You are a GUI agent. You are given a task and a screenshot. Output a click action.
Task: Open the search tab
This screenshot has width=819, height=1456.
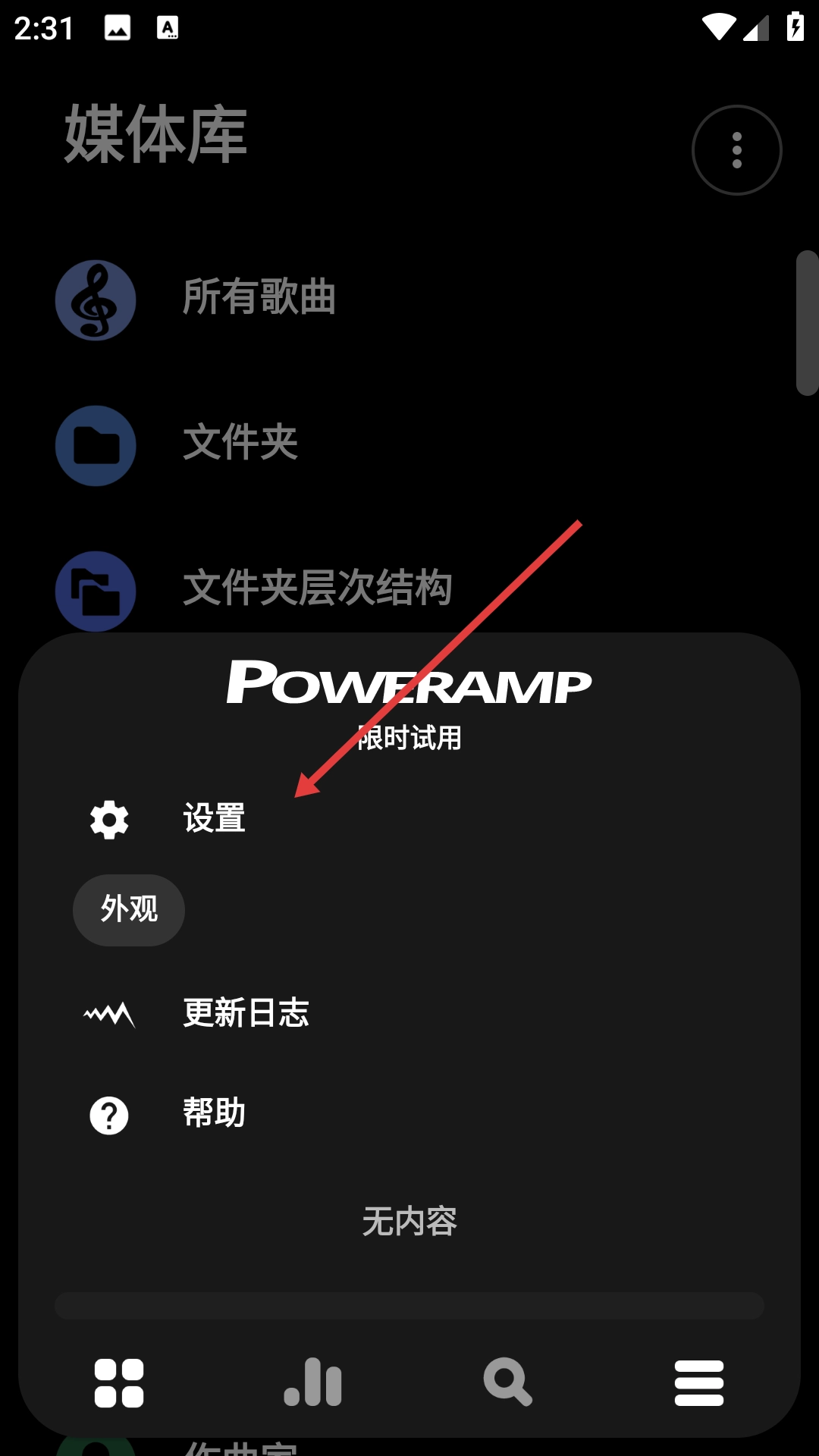point(507,1382)
